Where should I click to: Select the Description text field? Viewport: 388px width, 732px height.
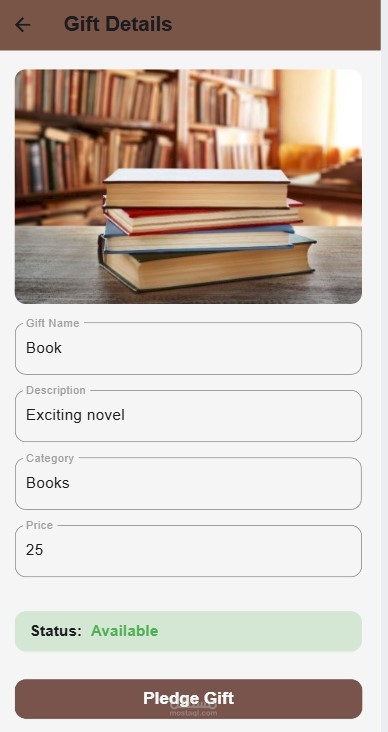pos(188,415)
